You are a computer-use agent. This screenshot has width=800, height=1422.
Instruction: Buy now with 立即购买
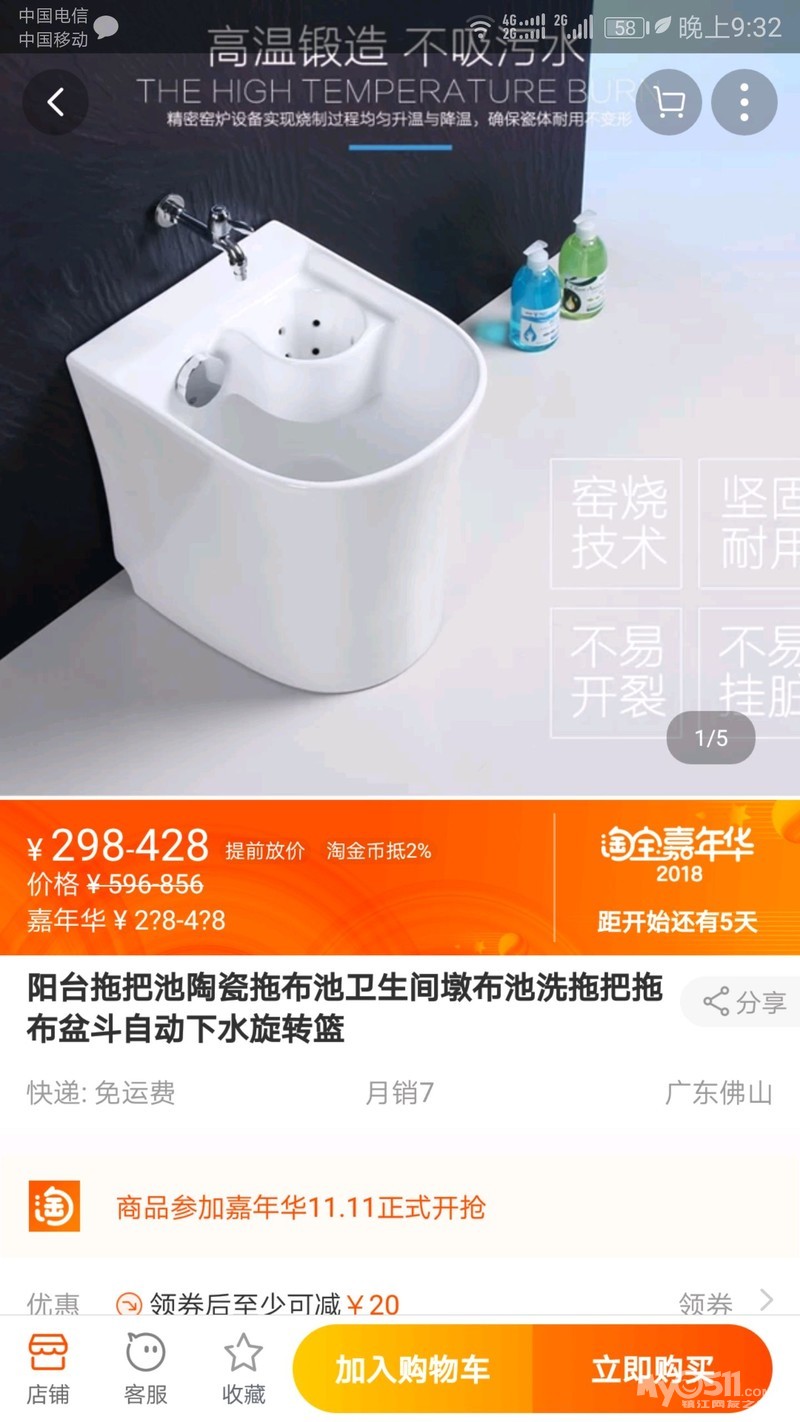[x=652, y=1369]
